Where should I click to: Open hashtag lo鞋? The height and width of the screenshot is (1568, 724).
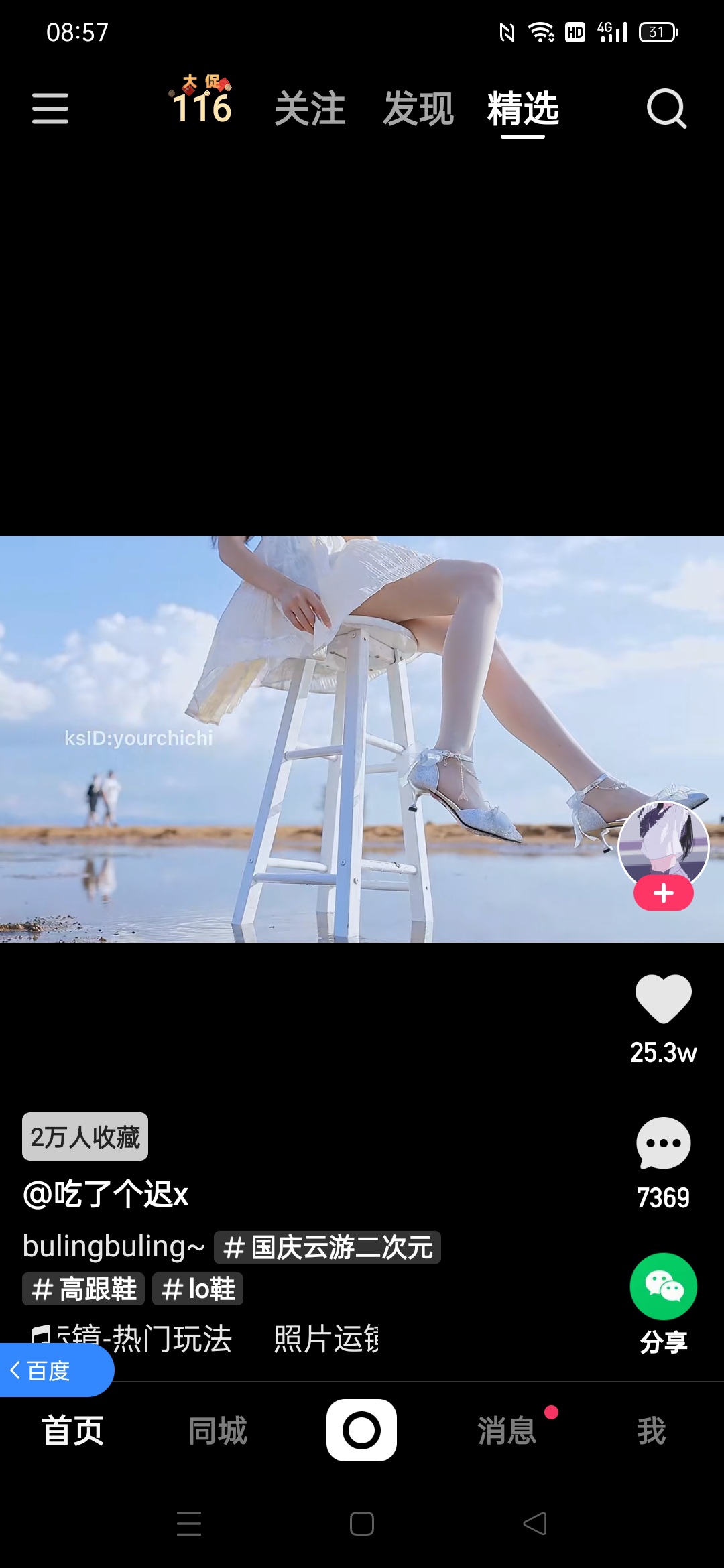[x=198, y=1289]
